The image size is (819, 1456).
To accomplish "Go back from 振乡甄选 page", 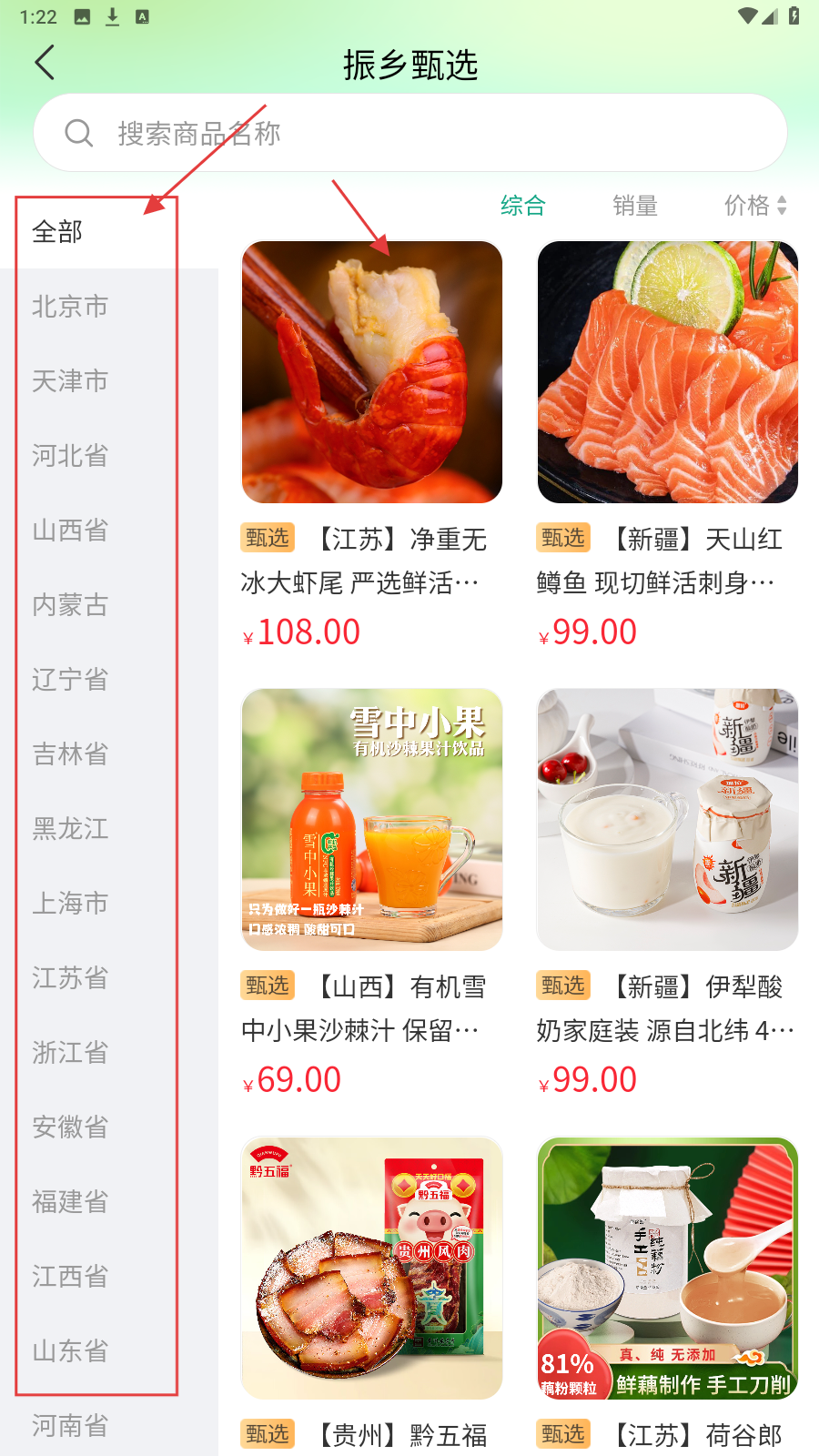I will coord(45,63).
